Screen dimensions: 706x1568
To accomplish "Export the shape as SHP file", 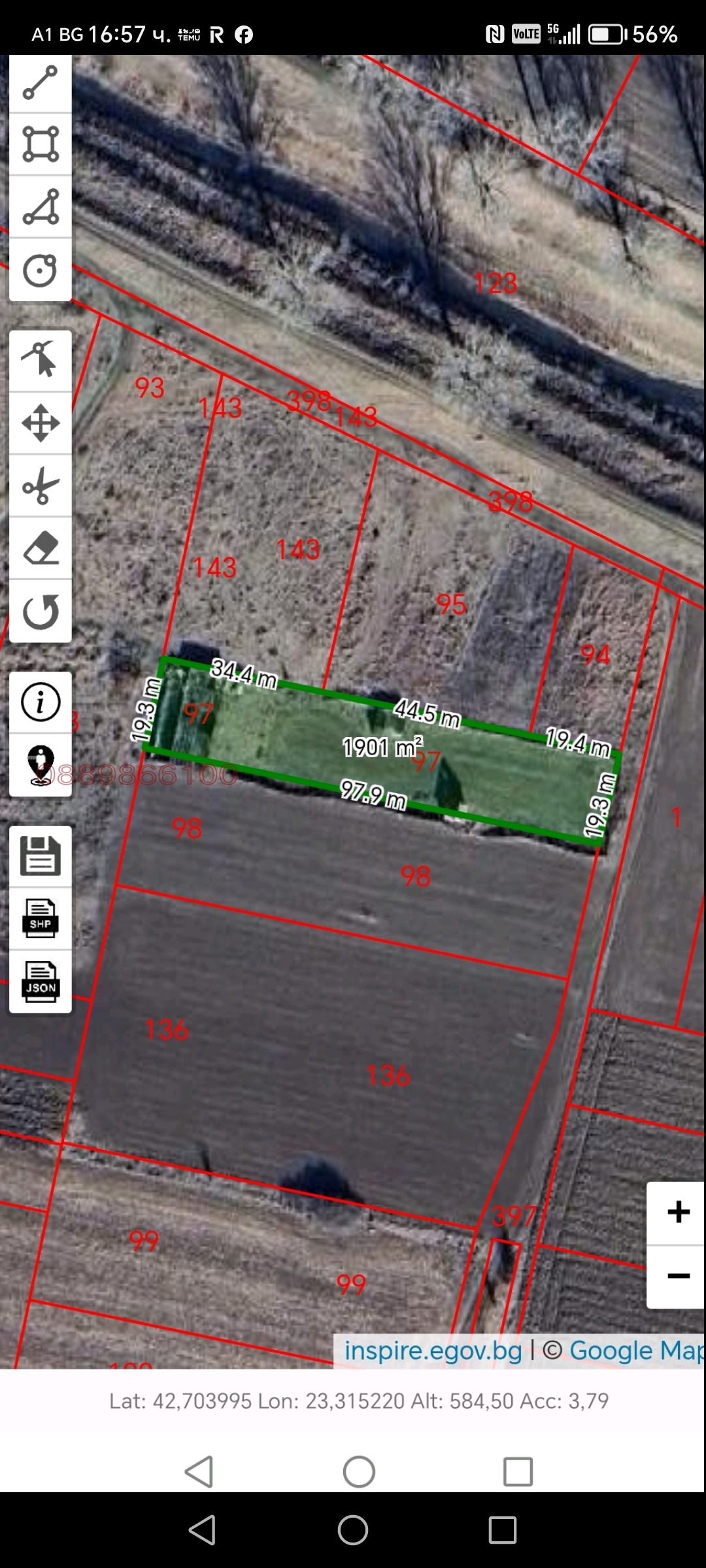I will click(x=41, y=919).
